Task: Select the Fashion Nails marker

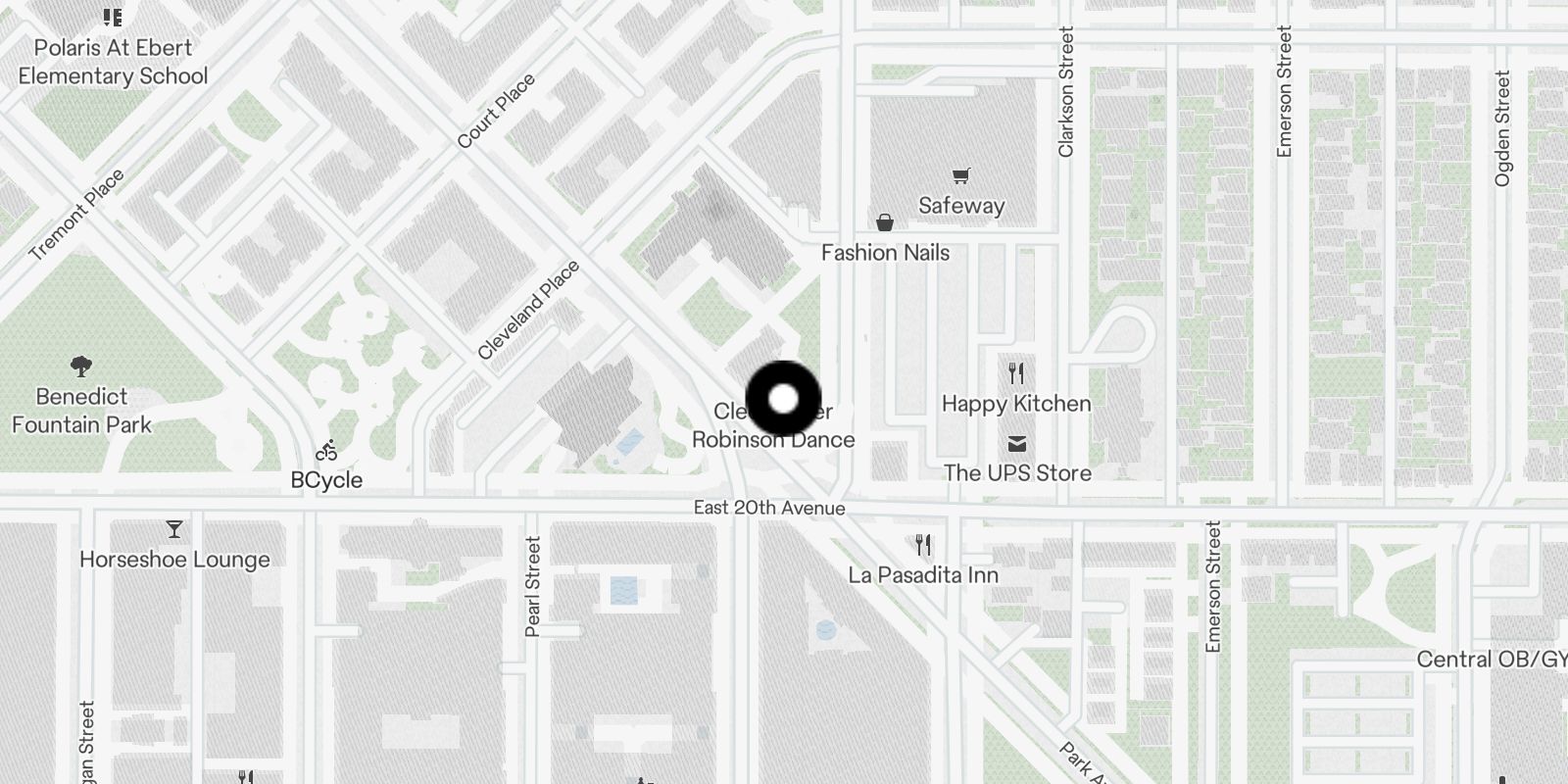Action: (x=885, y=223)
